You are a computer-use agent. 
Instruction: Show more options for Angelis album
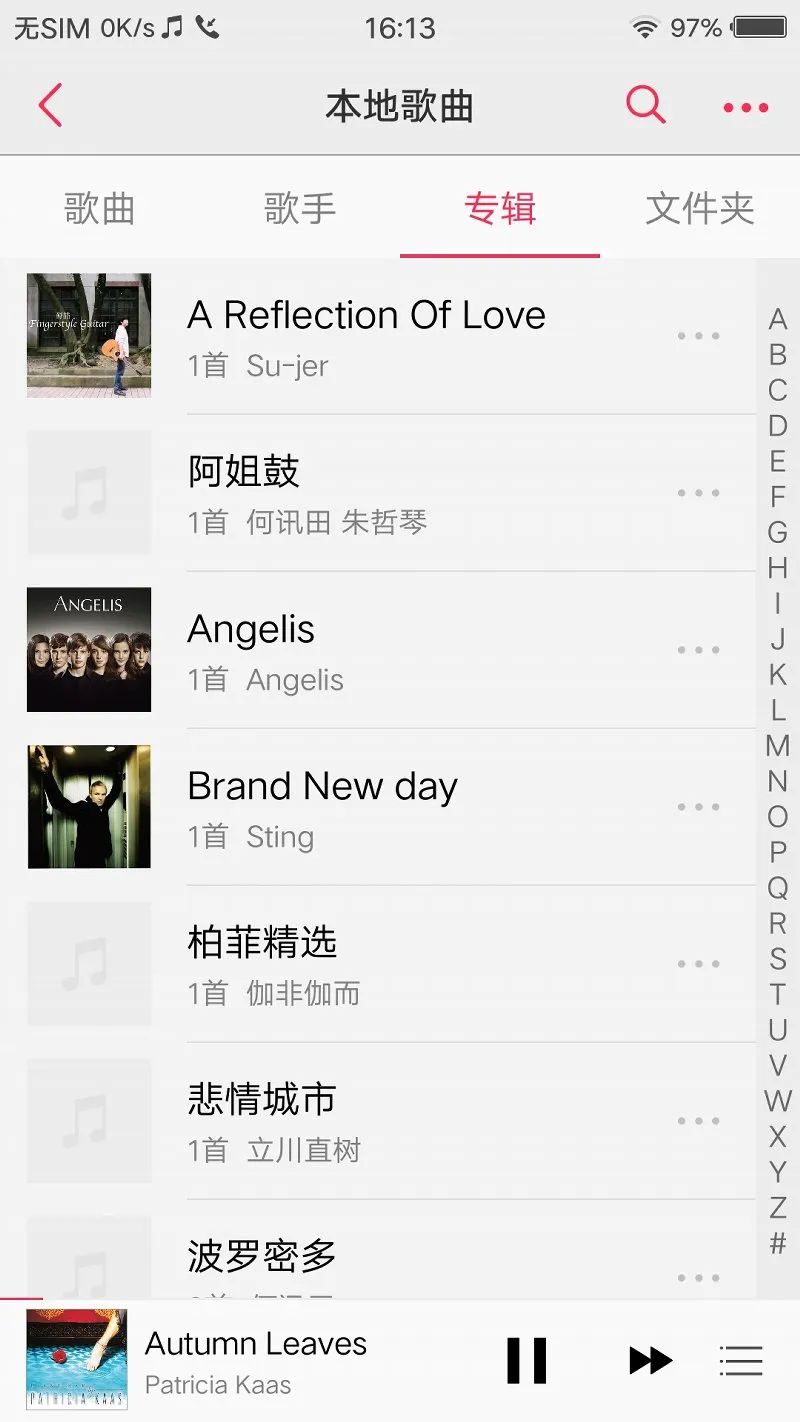tap(698, 650)
